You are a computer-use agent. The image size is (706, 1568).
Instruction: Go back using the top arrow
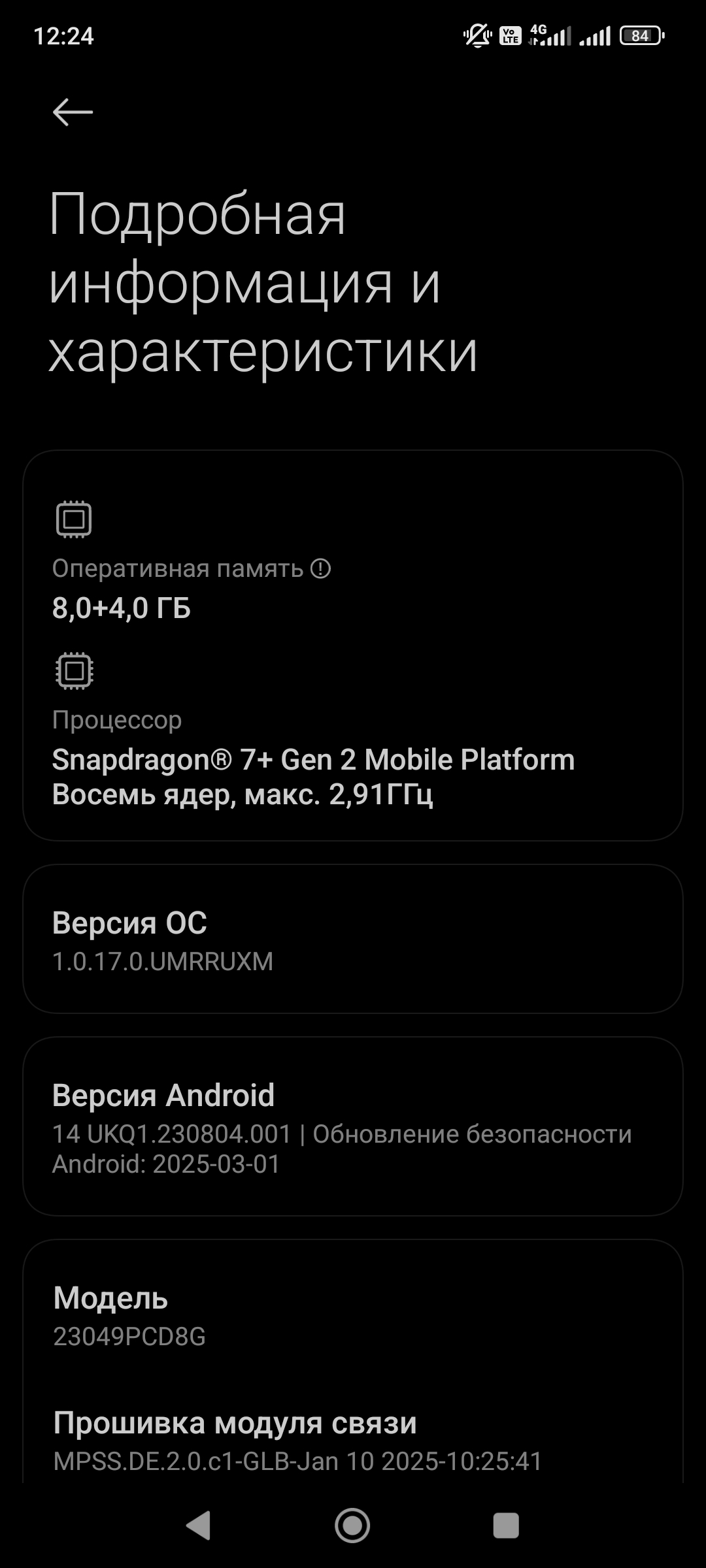tap(73, 112)
